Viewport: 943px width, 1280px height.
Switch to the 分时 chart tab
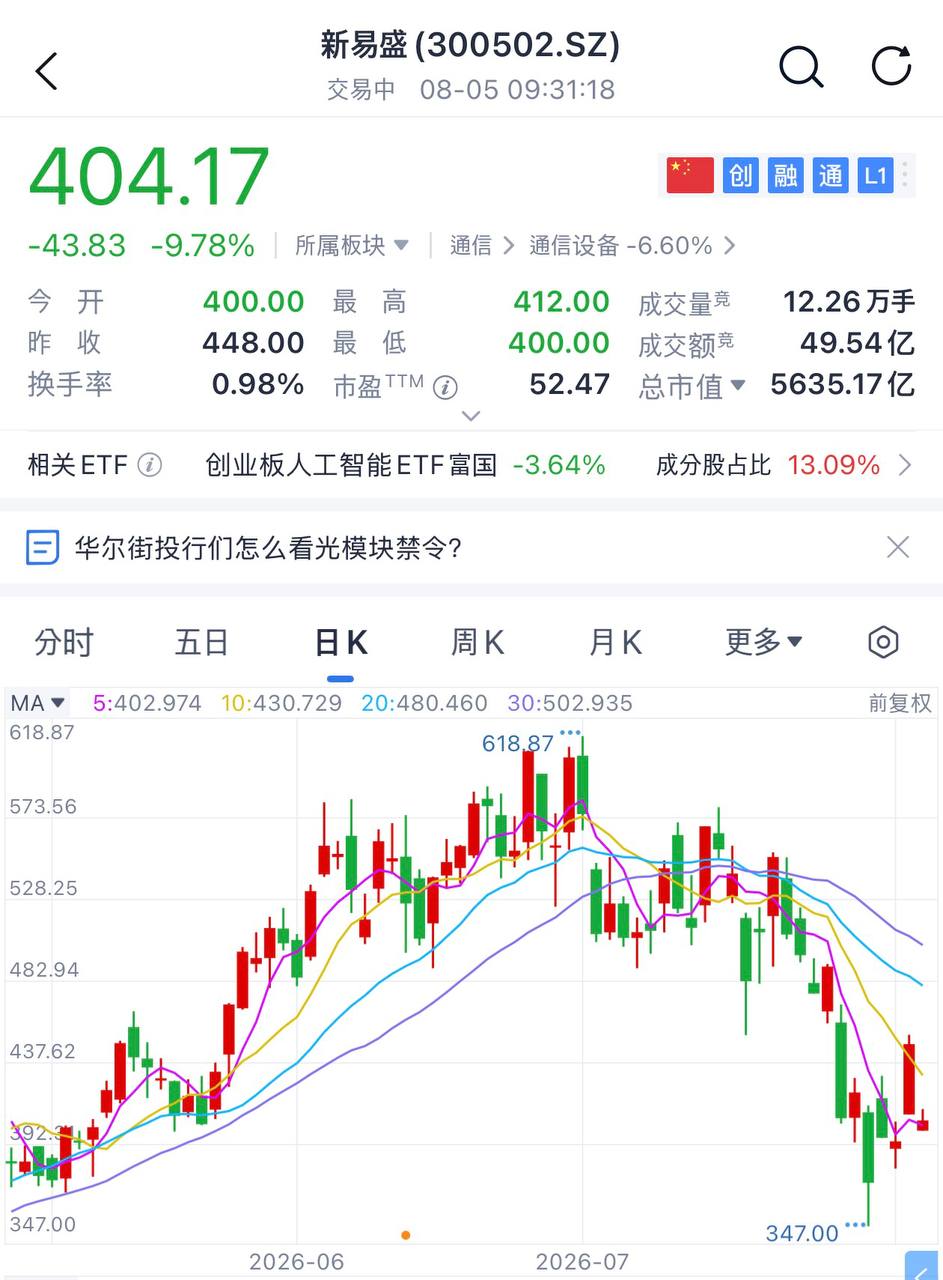[x=64, y=642]
